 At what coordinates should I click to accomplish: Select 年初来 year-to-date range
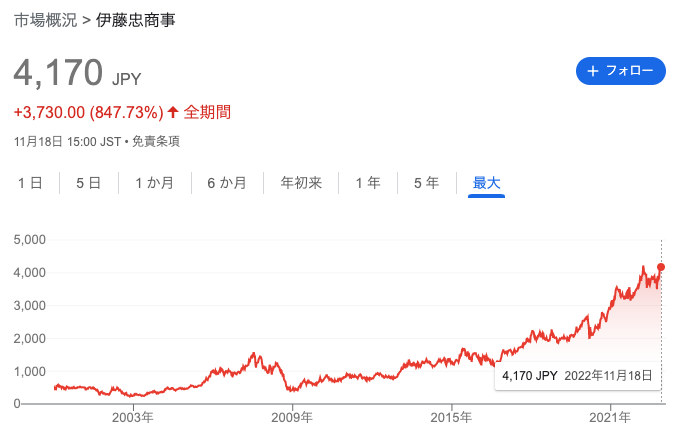[x=301, y=183]
